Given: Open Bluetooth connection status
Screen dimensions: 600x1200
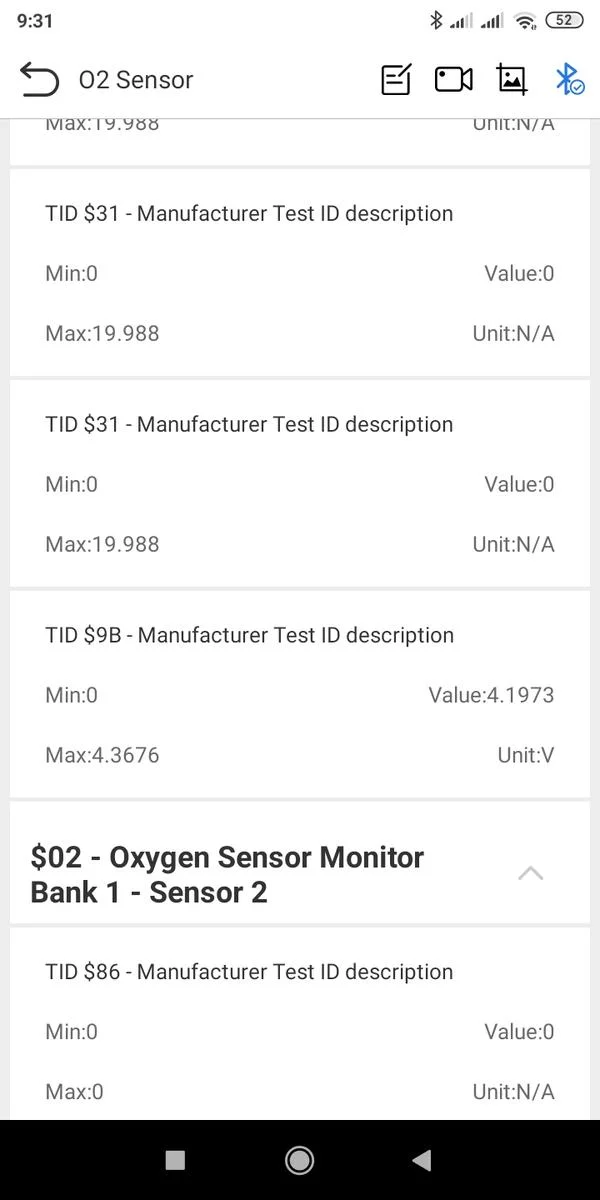Looking at the screenshot, I should (x=569, y=80).
